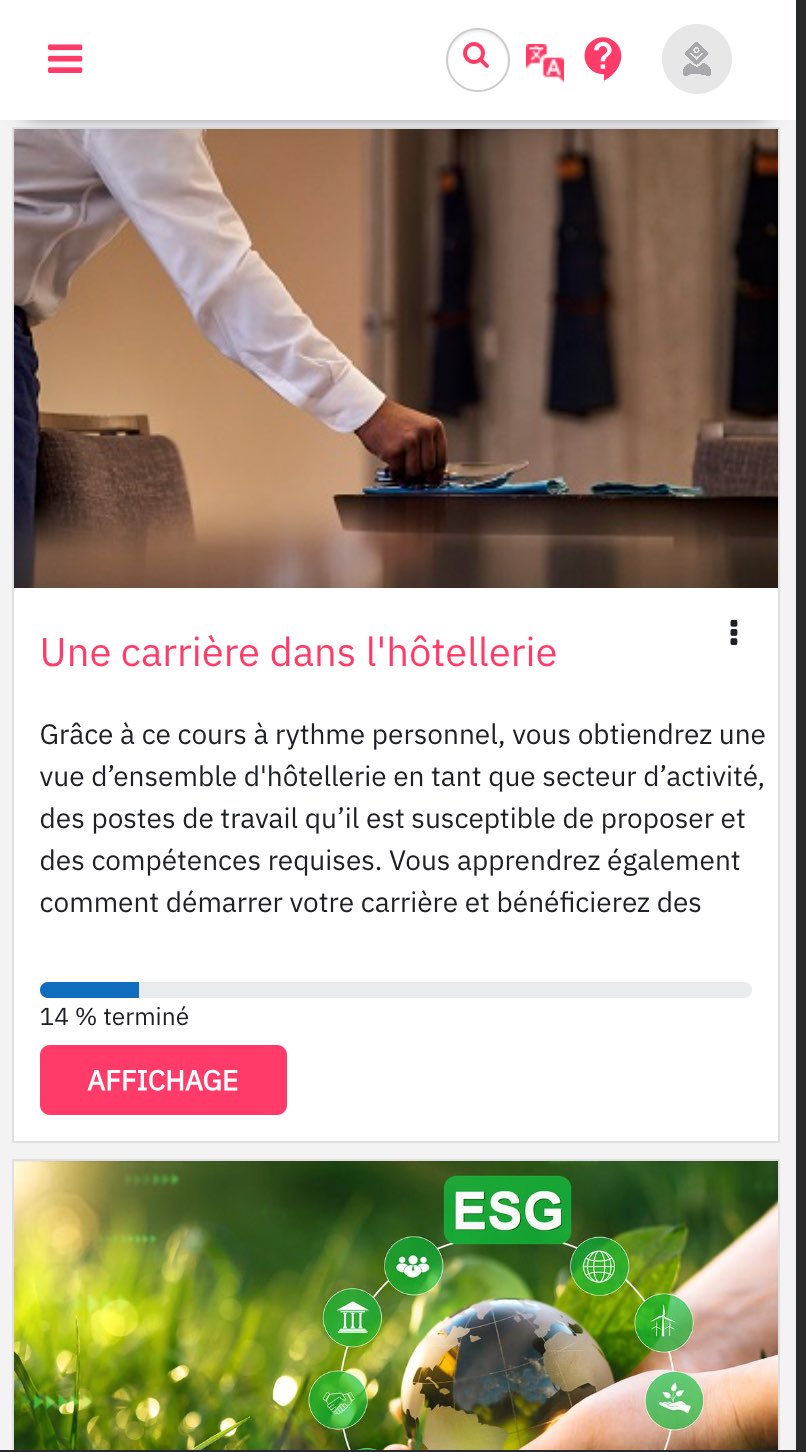Open the help question mark
The width and height of the screenshot is (806, 1452).
point(603,59)
